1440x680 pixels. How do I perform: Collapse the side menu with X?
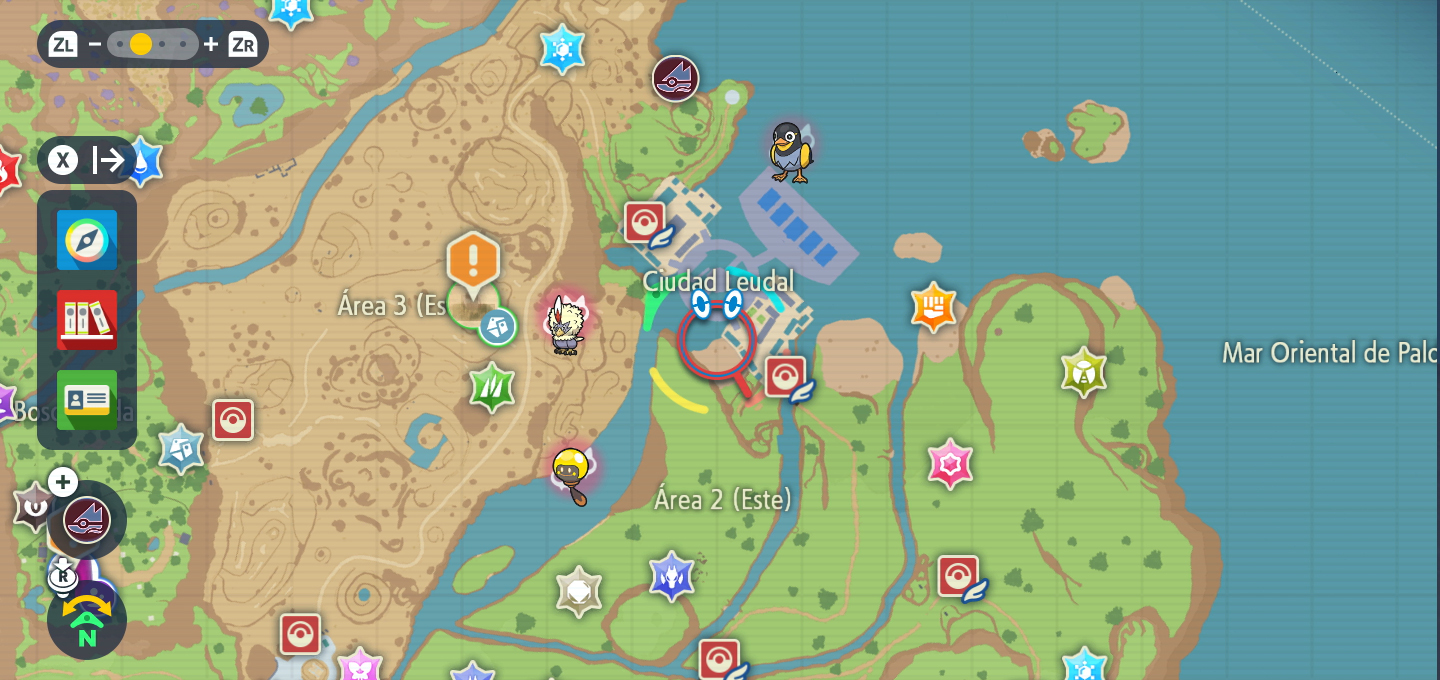click(x=63, y=160)
